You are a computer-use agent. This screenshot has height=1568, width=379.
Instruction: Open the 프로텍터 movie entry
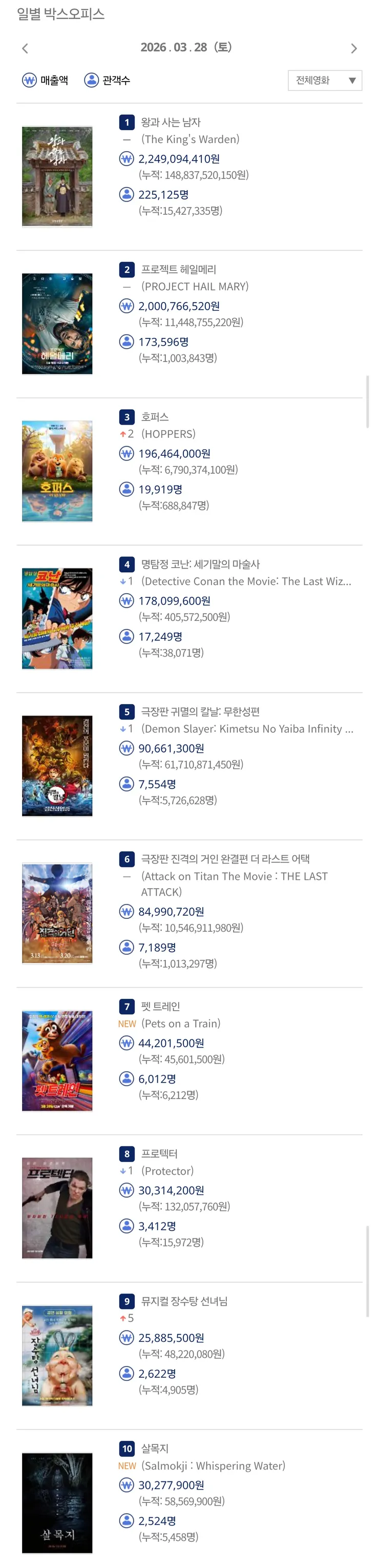coord(159,1154)
